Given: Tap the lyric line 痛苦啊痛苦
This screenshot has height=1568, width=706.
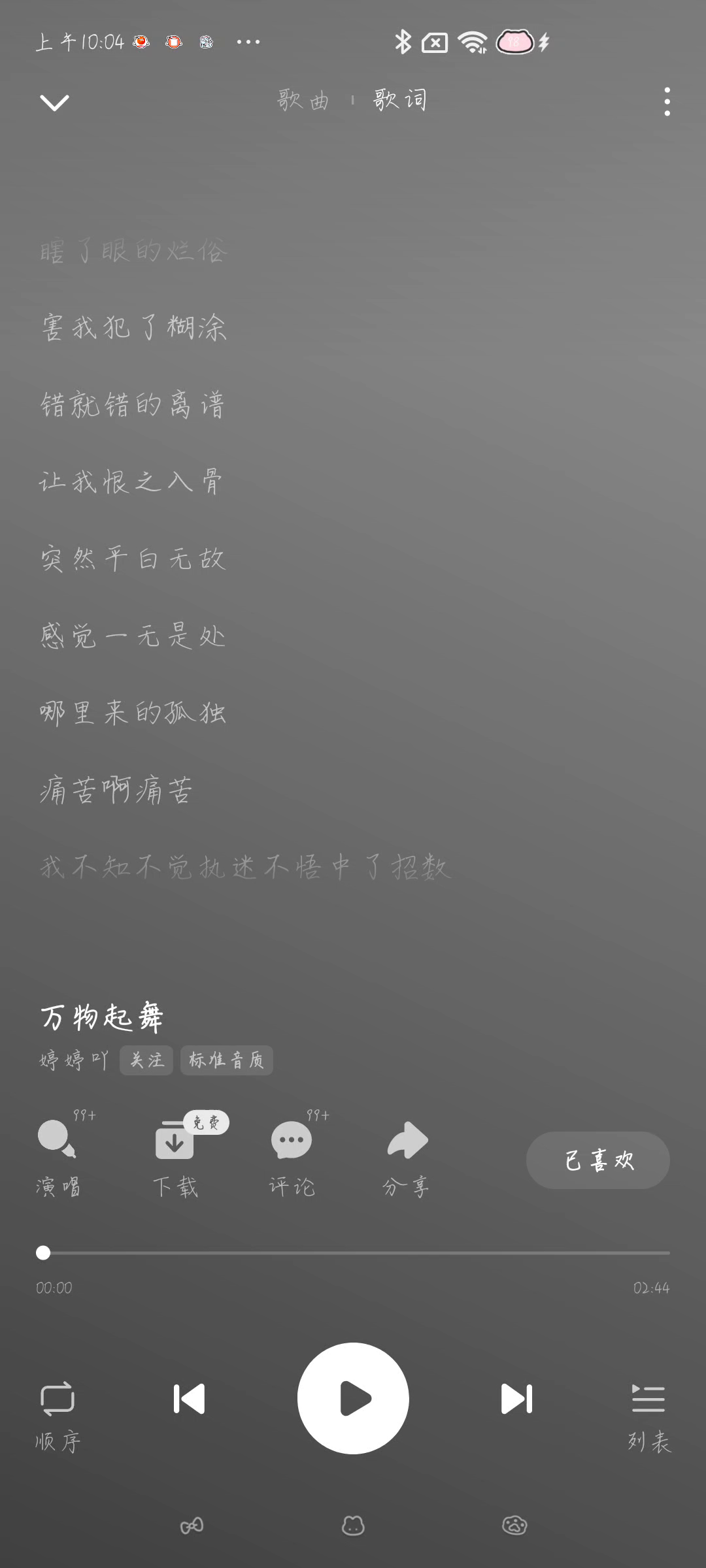Looking at the screenshot, I should tap(116, 790).
